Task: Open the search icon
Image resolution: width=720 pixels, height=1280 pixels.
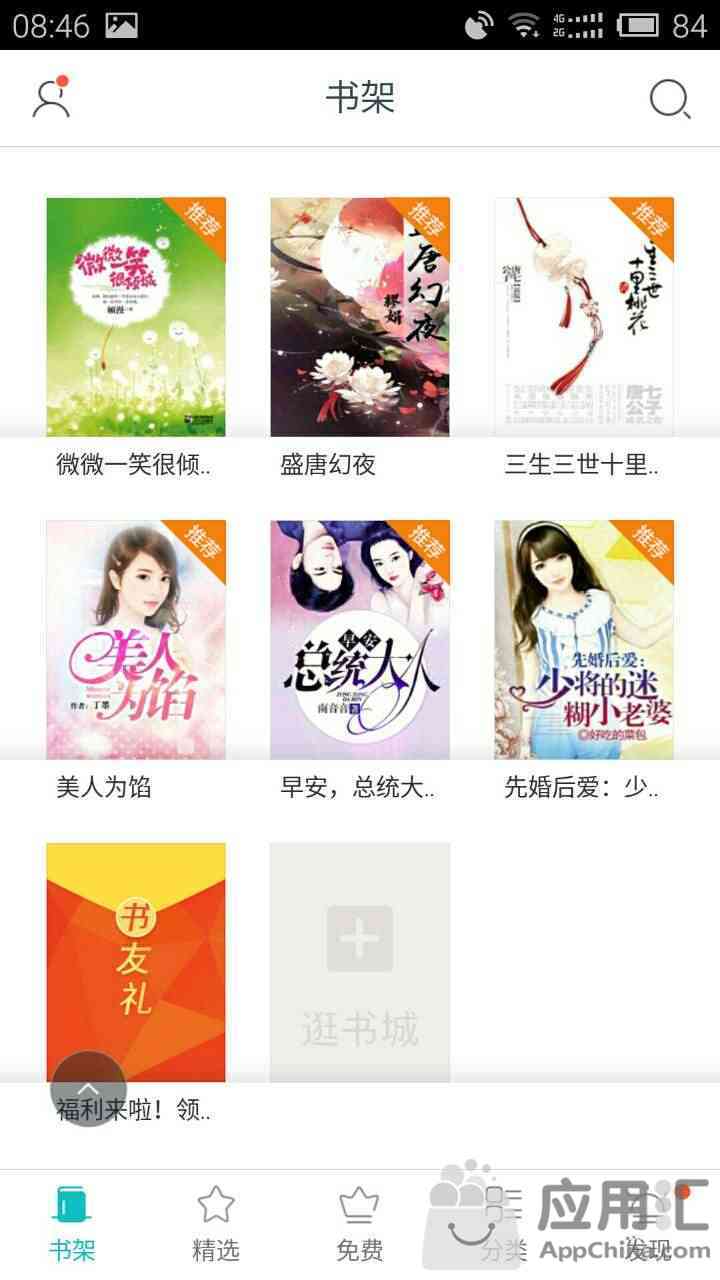Action: [669, 99]
